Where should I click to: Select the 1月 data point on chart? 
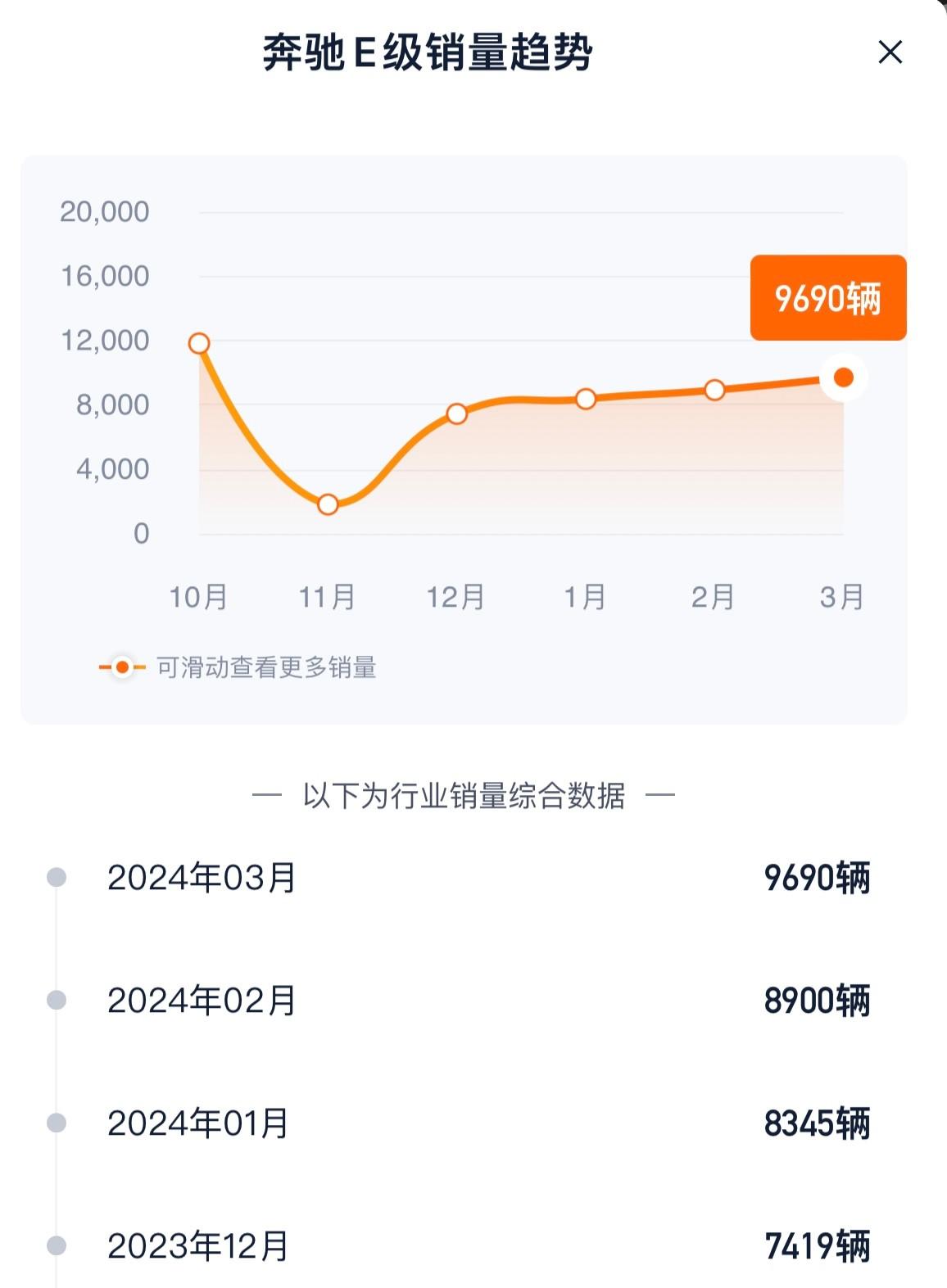click(x=586, y=399)
